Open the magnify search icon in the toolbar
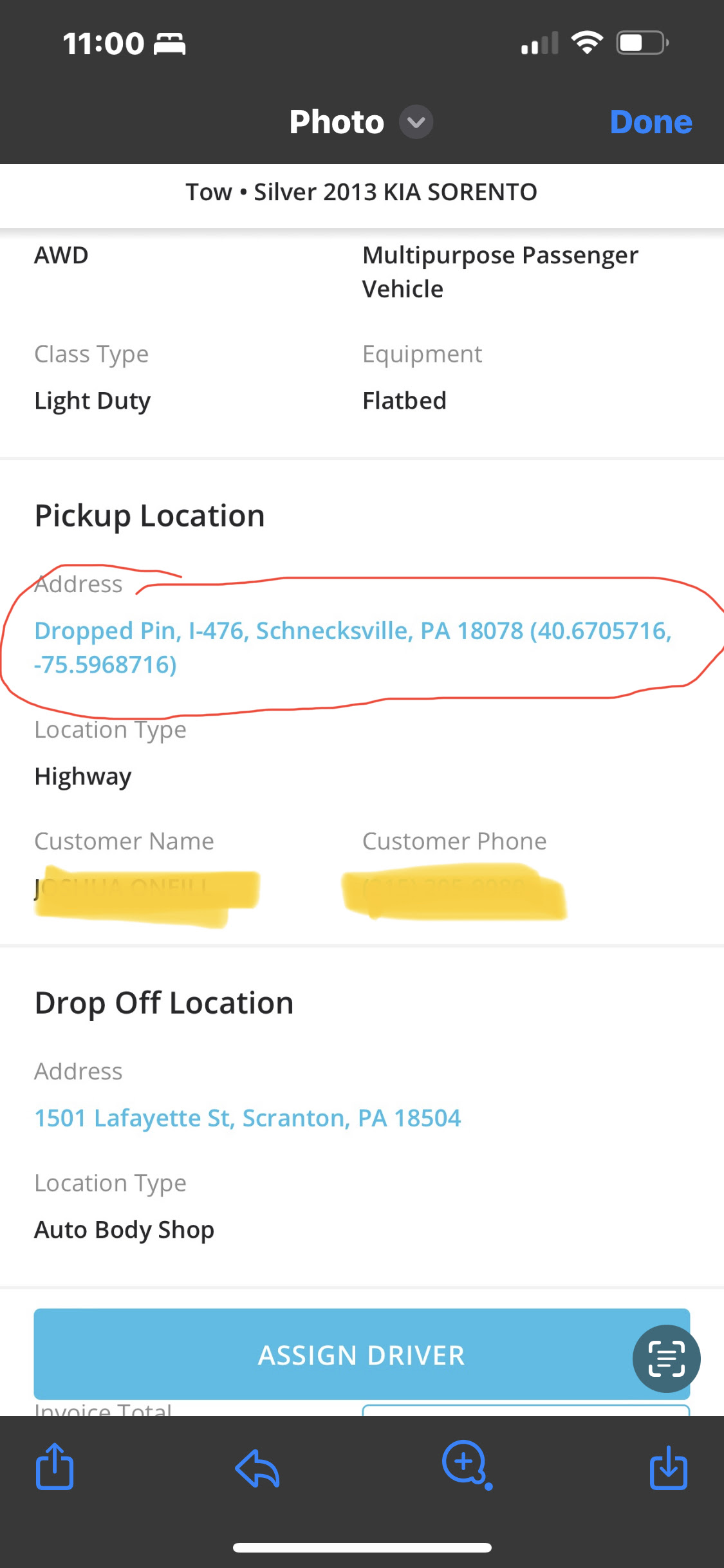 pos(467,1464)
